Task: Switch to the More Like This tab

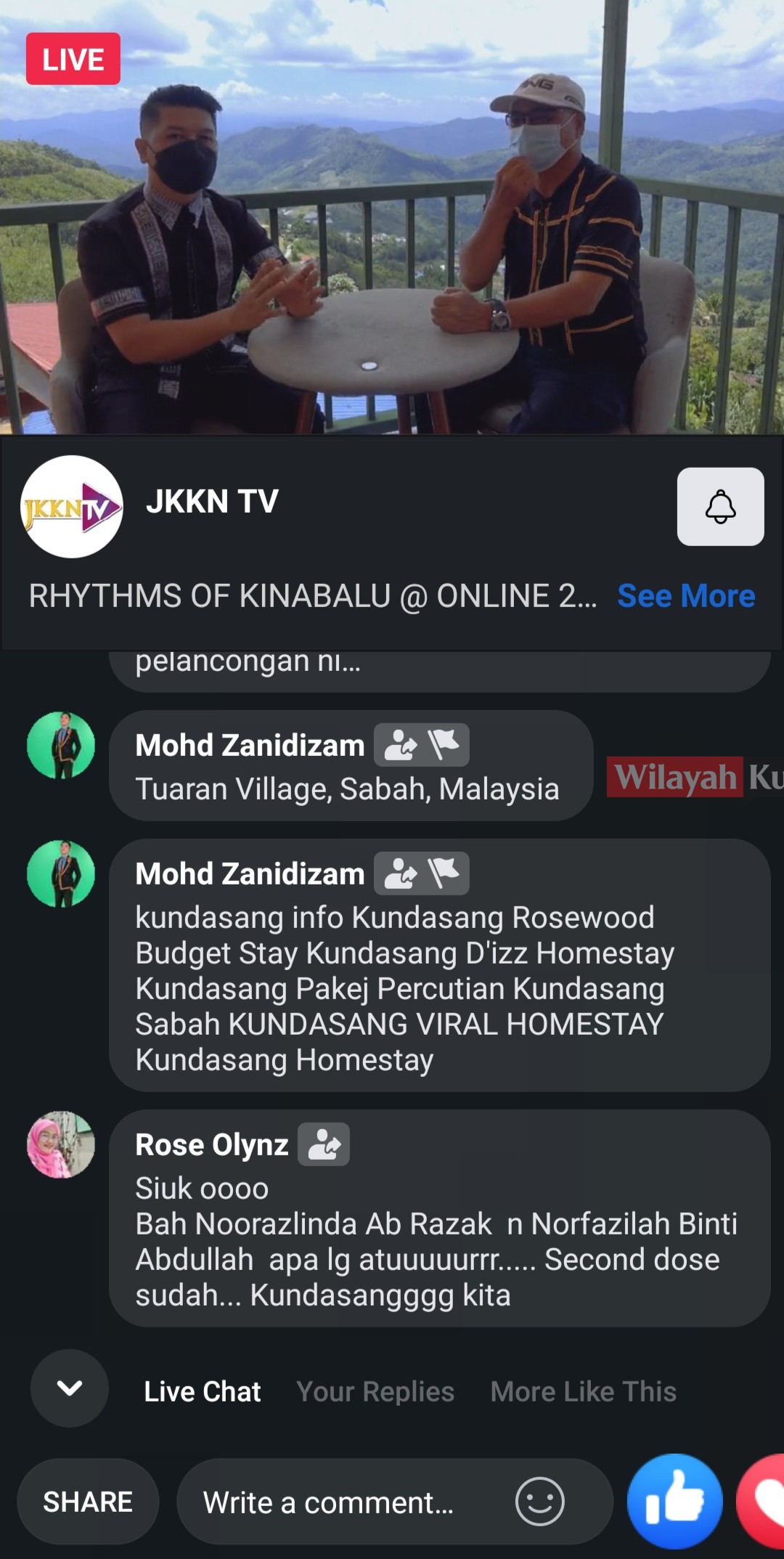Action: click(583, 1391)
